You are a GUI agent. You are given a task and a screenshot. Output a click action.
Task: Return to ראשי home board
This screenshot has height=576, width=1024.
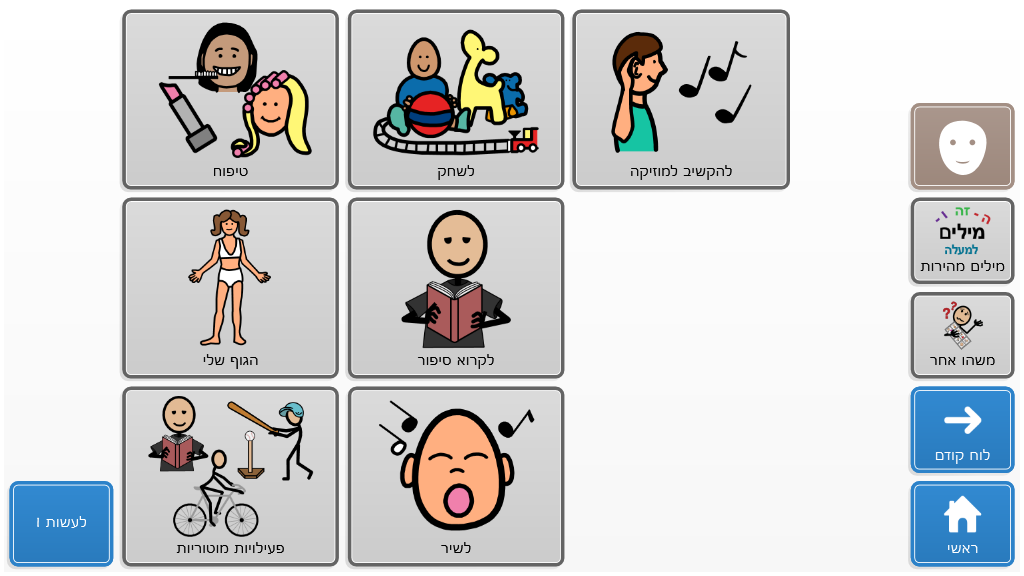[961, 523]
